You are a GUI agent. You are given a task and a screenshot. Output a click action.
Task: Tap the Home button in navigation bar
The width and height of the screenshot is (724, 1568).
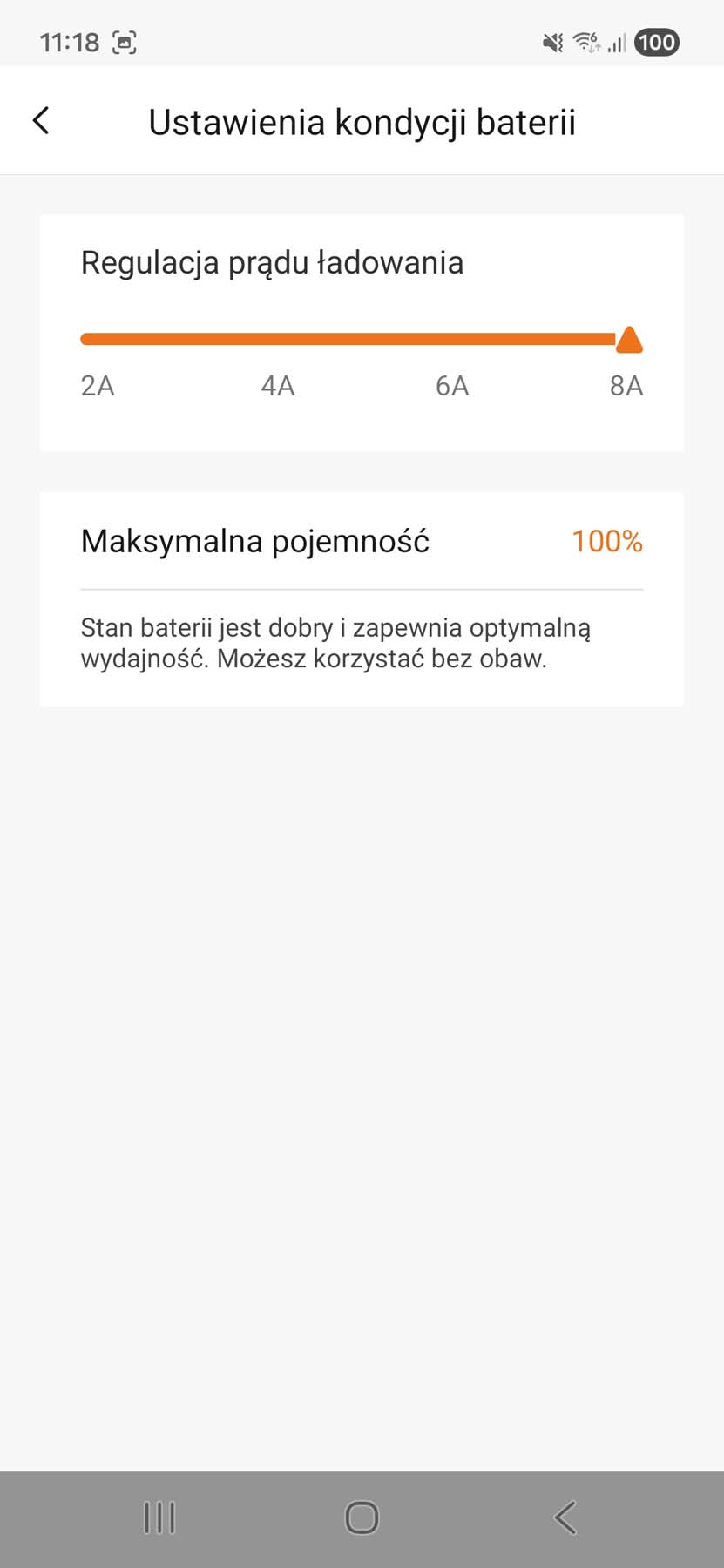coord(362,1518)
